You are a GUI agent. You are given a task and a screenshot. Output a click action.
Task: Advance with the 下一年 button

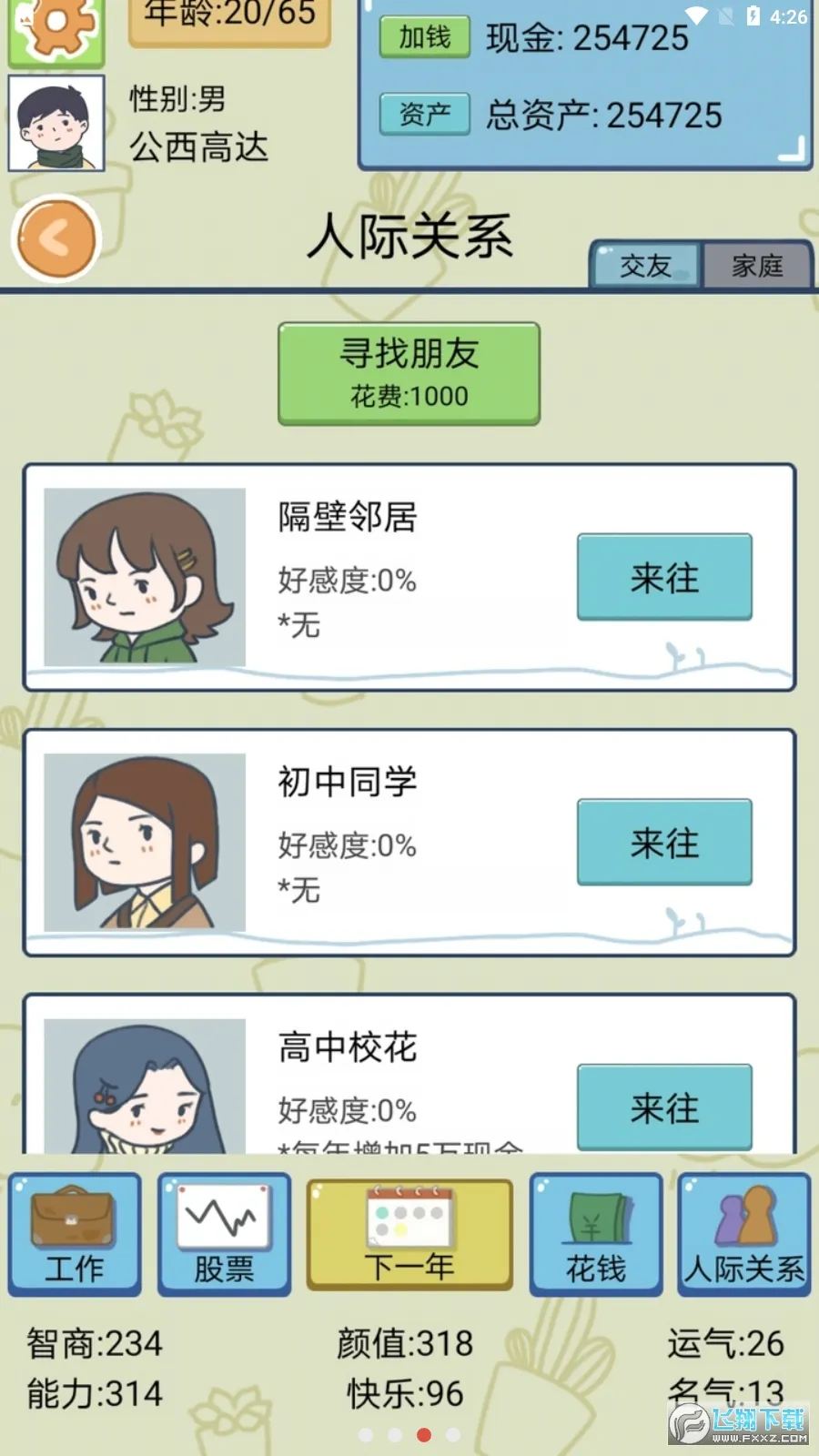tap(409, 1235)
